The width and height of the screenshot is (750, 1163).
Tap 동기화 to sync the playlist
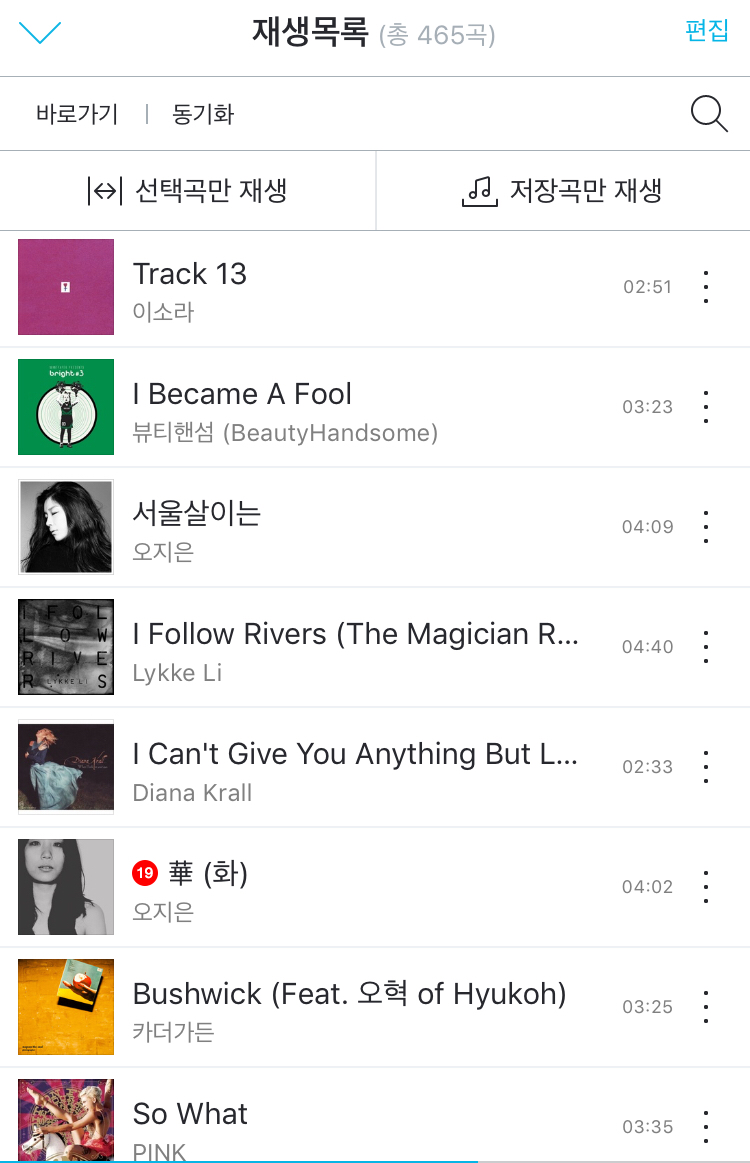(203, 114)
